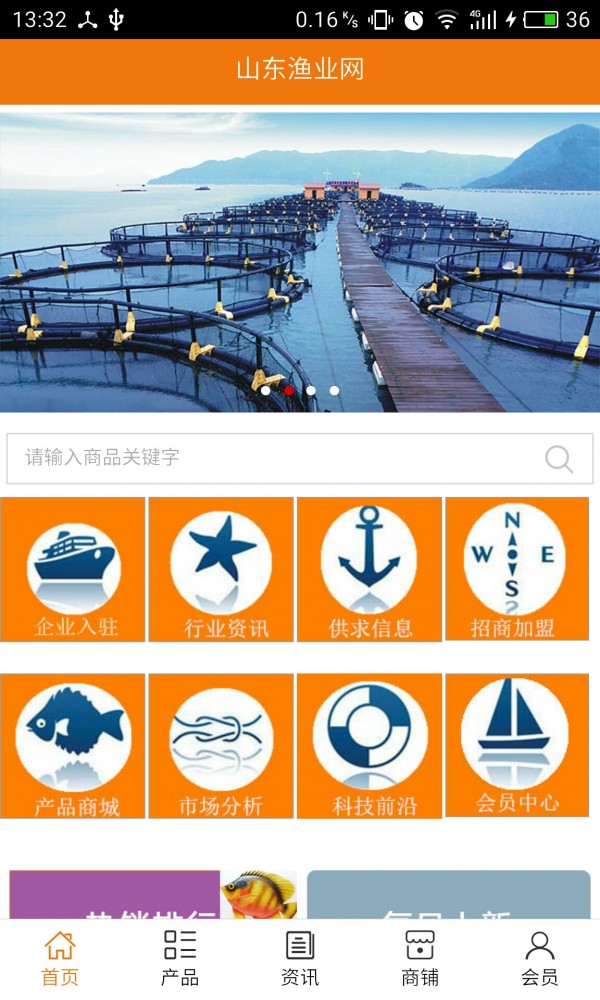Open 供求信息 tile
The height and width of the screenshot is (1000, 600).
point(369,570)
